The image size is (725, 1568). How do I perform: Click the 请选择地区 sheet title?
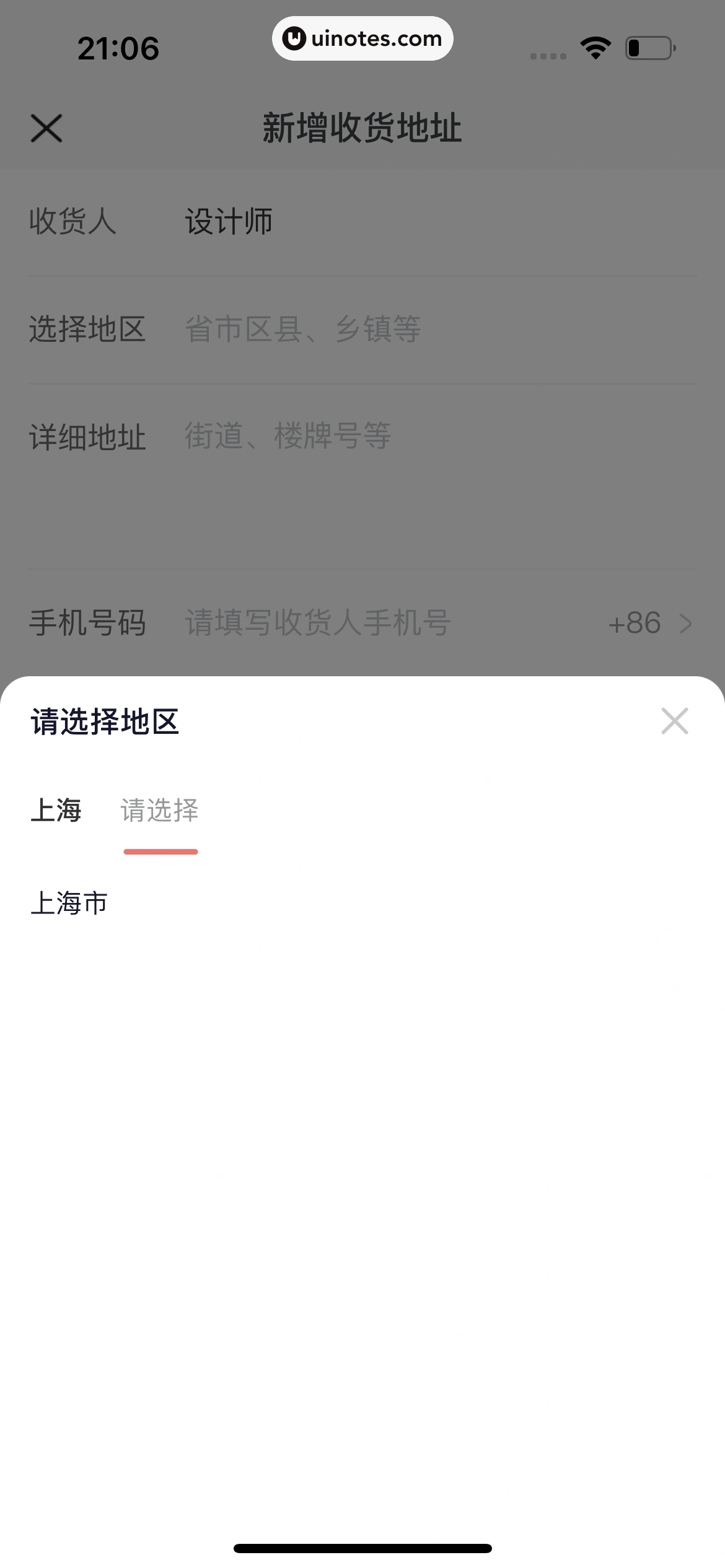pyautogui.click(x=104, y=722)
